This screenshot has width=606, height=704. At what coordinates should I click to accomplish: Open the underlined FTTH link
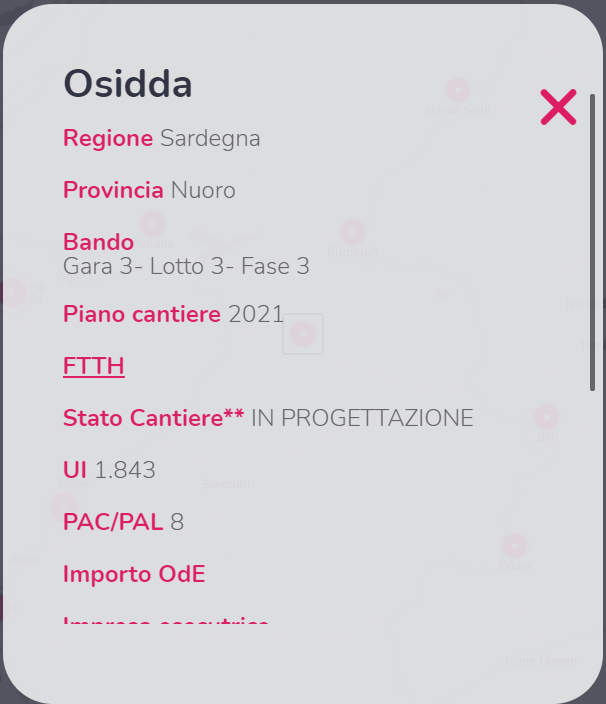[94, 365]
